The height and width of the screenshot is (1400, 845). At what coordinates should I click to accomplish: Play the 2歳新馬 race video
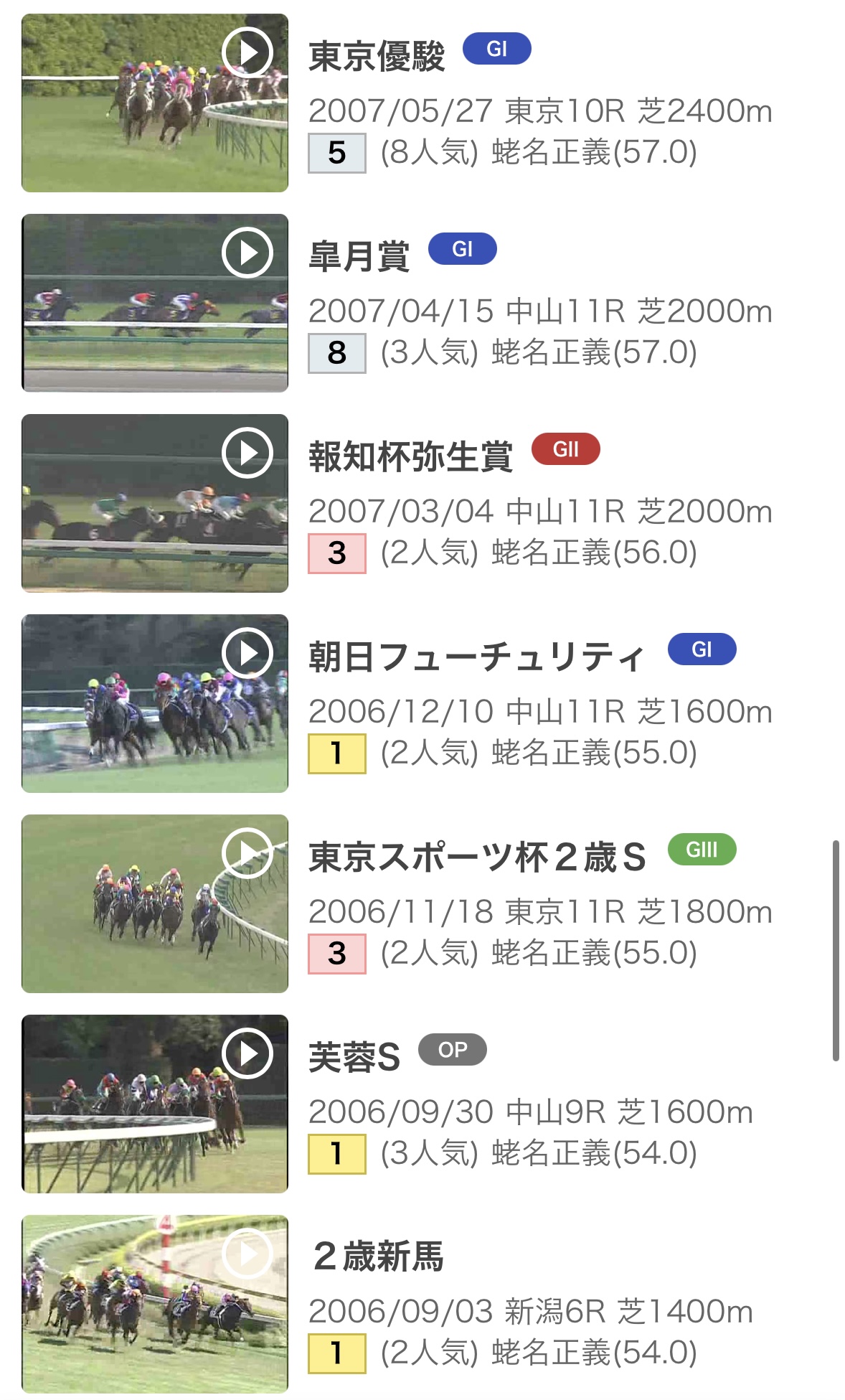coord(247,1254)
